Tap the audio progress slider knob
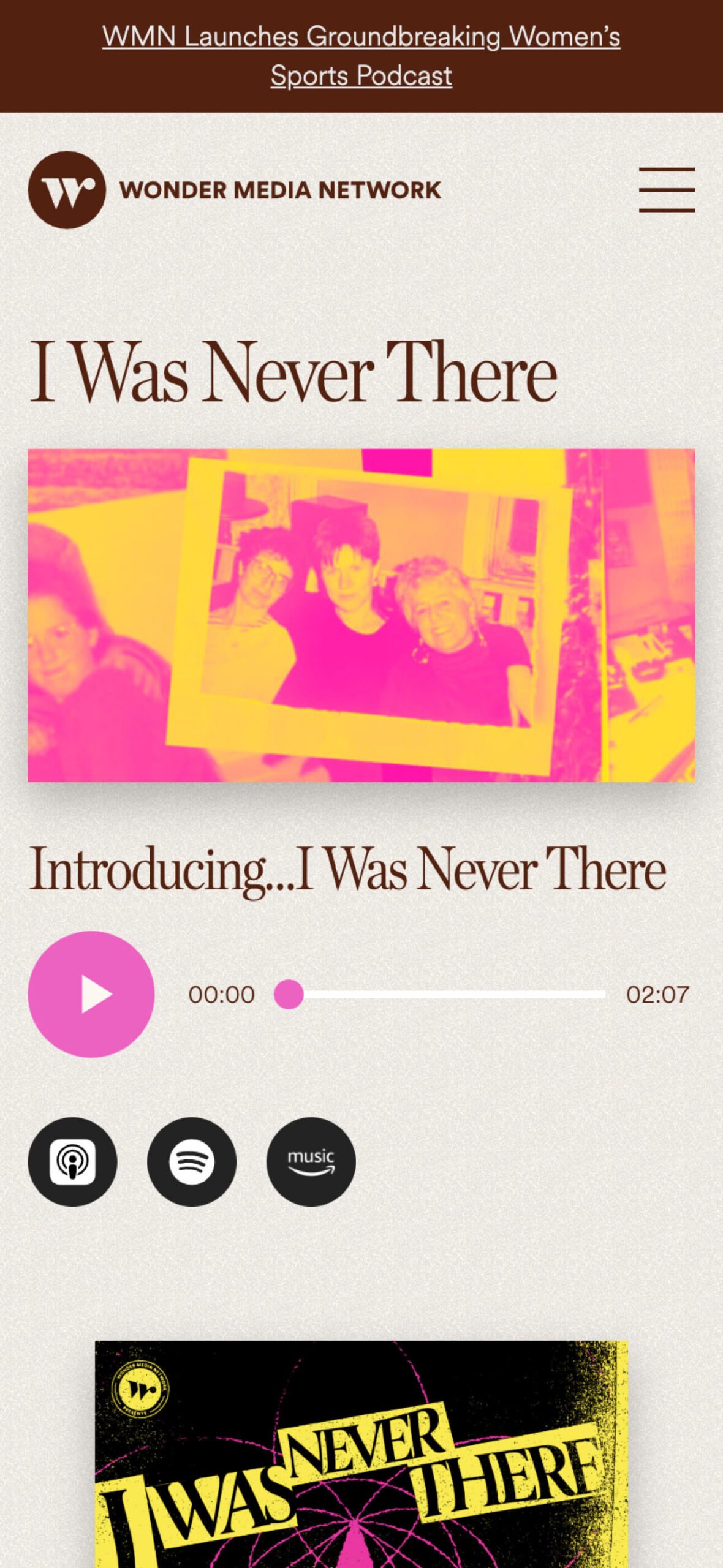The width and height of the screenshot is (723, 1568). click(x=289, y=994)
